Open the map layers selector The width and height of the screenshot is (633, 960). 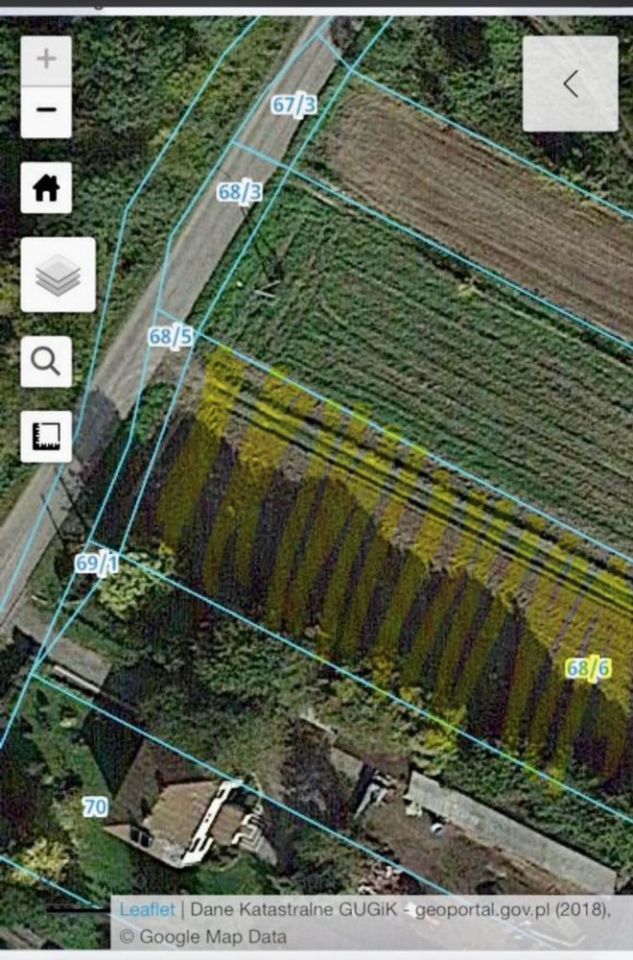click(58, 275)
